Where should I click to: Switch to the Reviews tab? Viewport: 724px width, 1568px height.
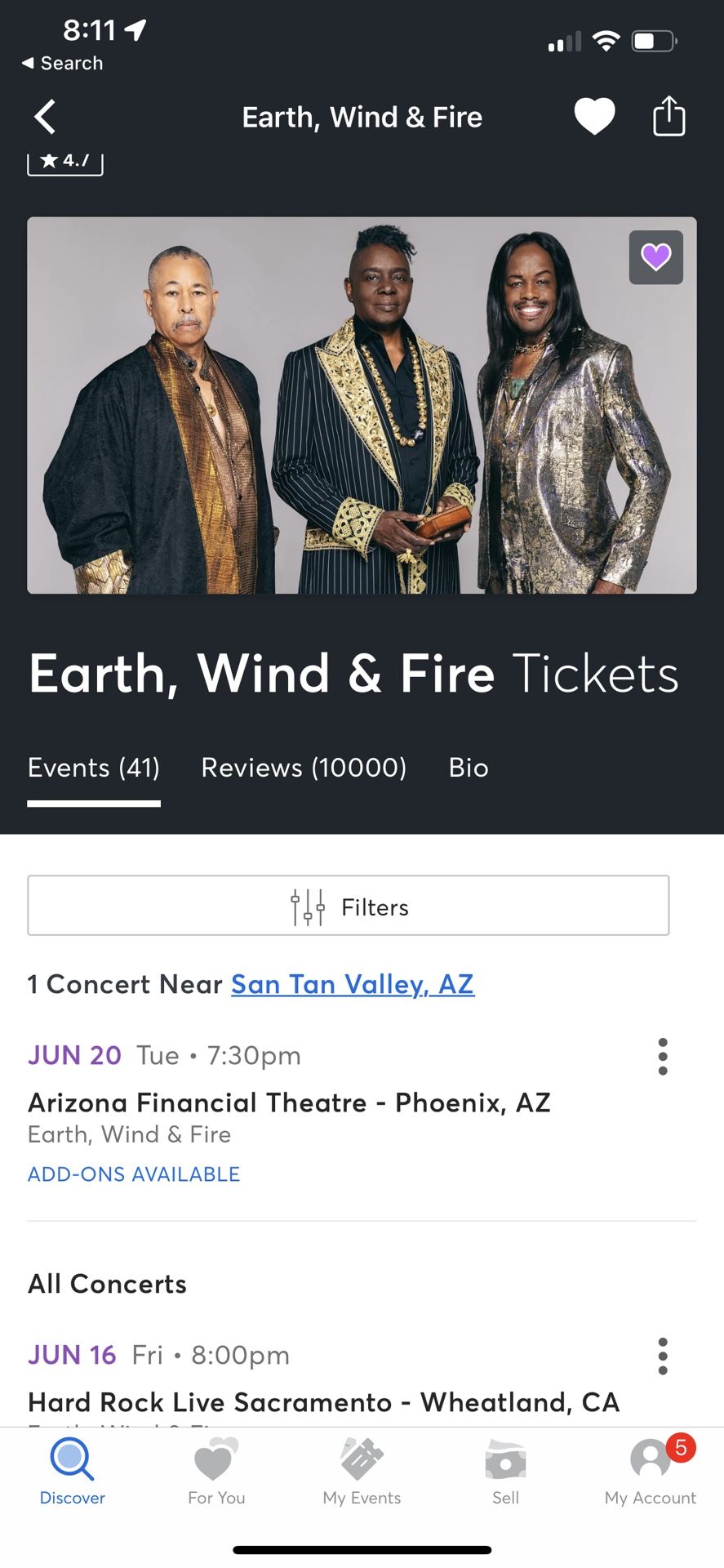point(303,768)
